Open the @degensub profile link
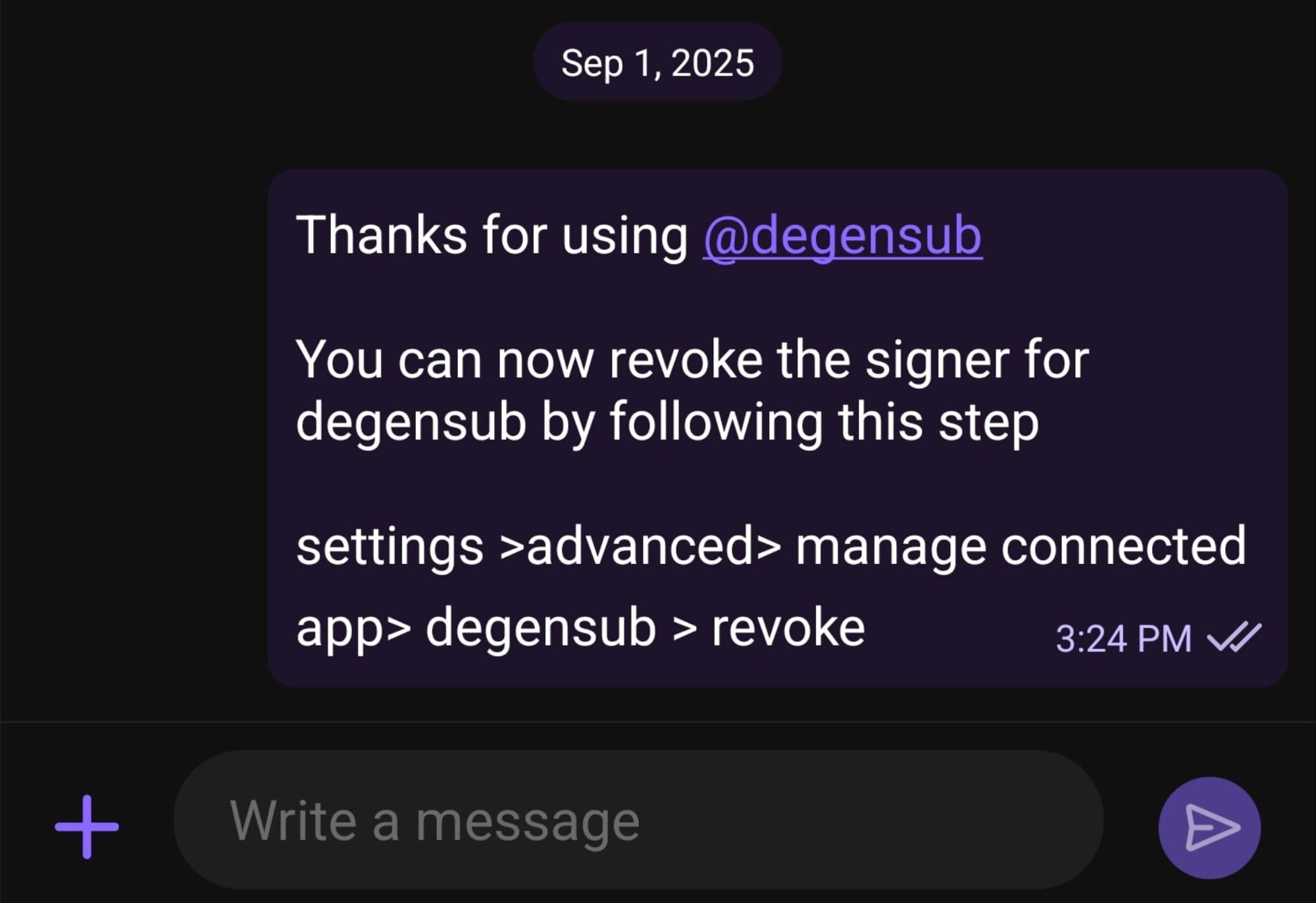The image size is (1316, 903). pos(842,236)
